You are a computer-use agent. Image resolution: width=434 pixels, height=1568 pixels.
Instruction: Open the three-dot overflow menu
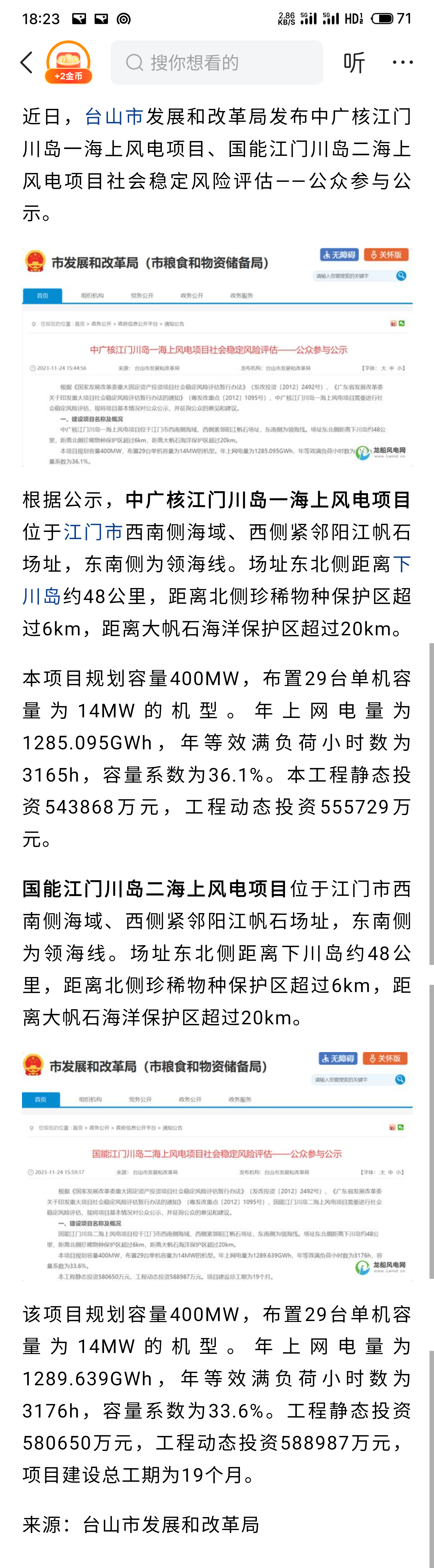(402, 63)
